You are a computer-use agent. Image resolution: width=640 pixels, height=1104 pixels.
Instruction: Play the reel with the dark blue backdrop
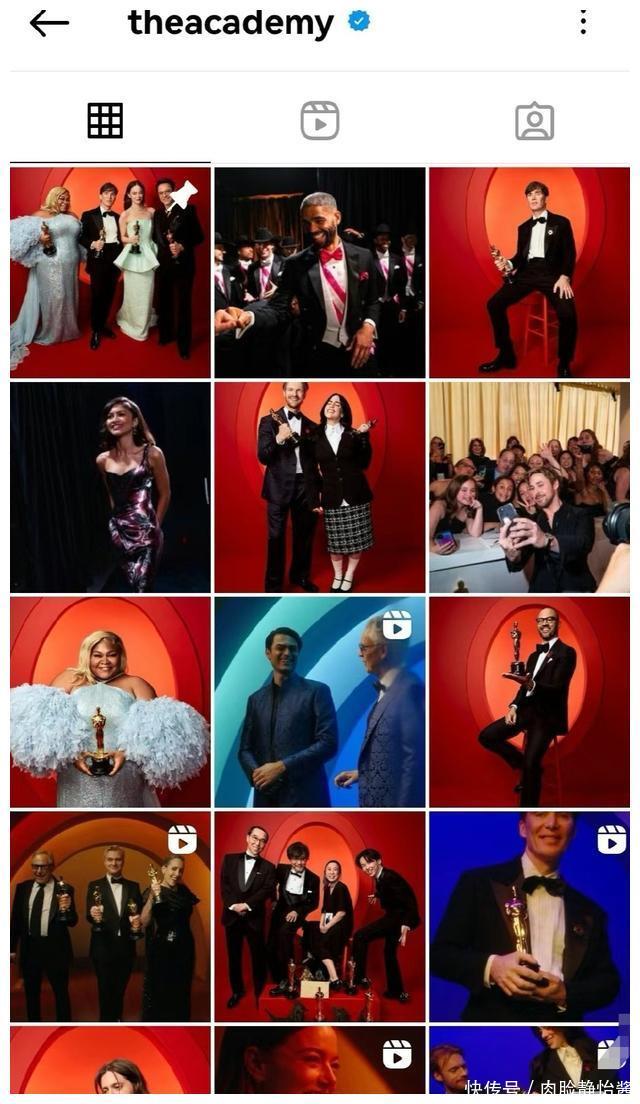click(529, 916)
